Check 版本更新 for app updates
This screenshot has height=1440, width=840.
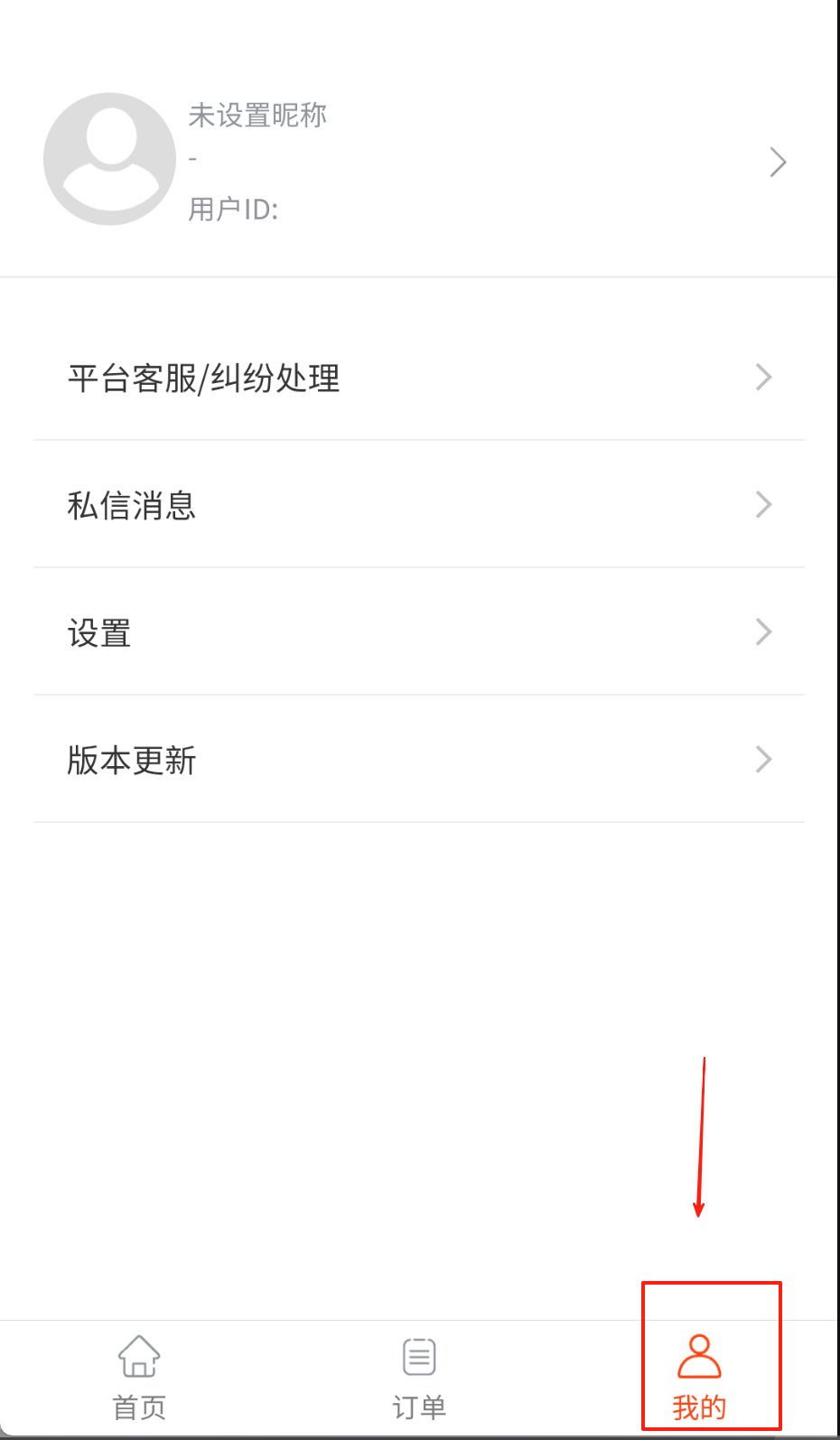click(x=419, y=760)
